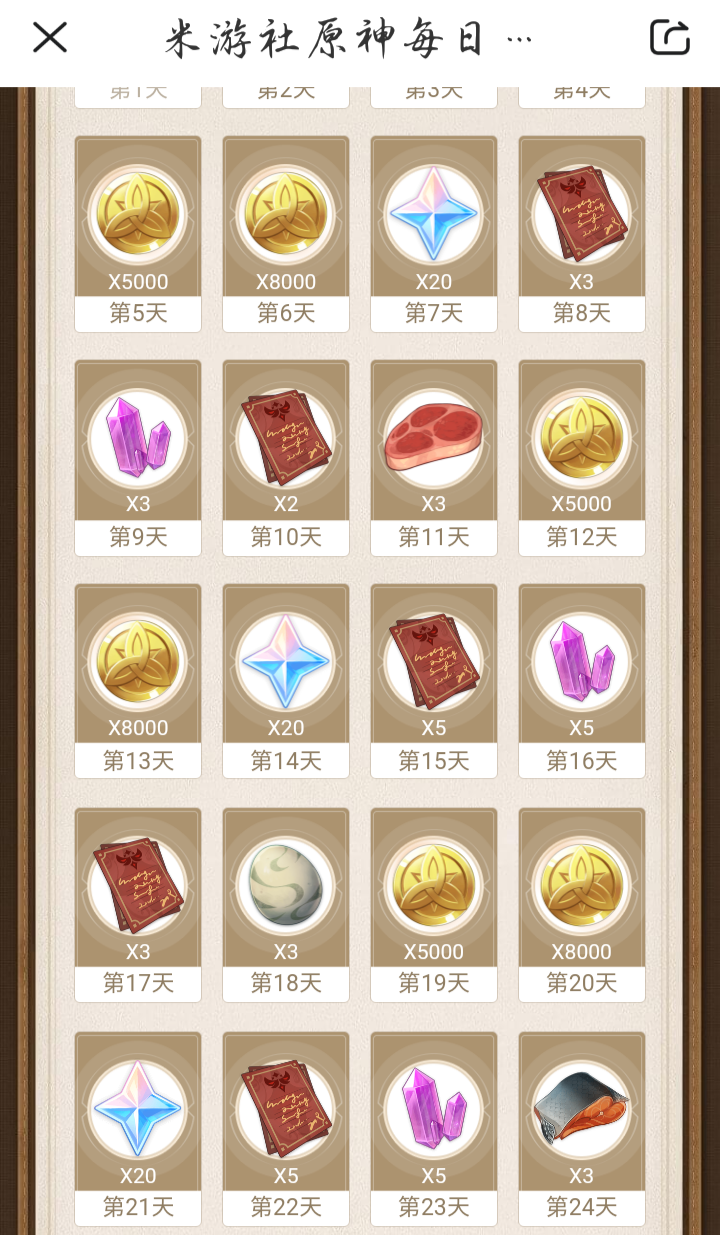Tap the 第13天 reward card
Viewport: 720px width, 1235px height.
pos(138,681)
